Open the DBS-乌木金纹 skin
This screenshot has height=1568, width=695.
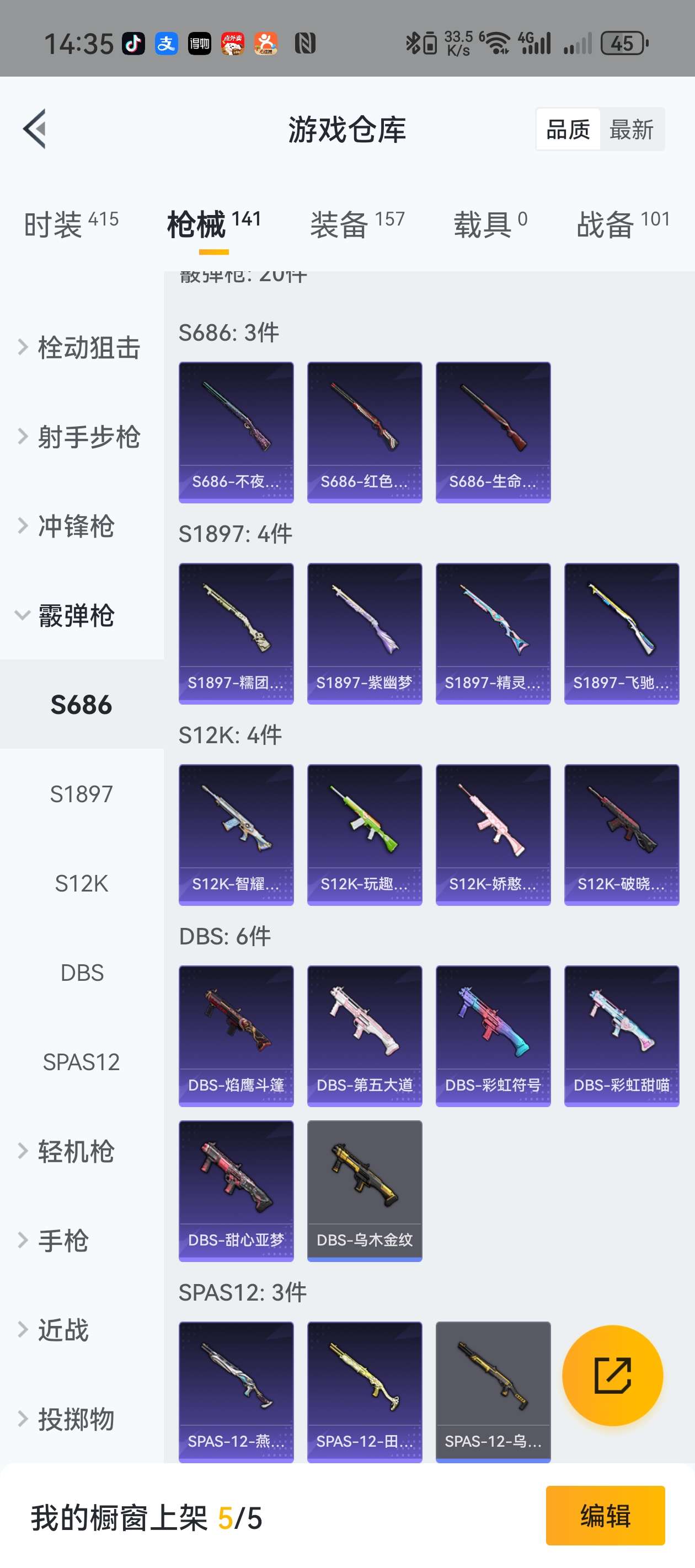coord(364,1190)
